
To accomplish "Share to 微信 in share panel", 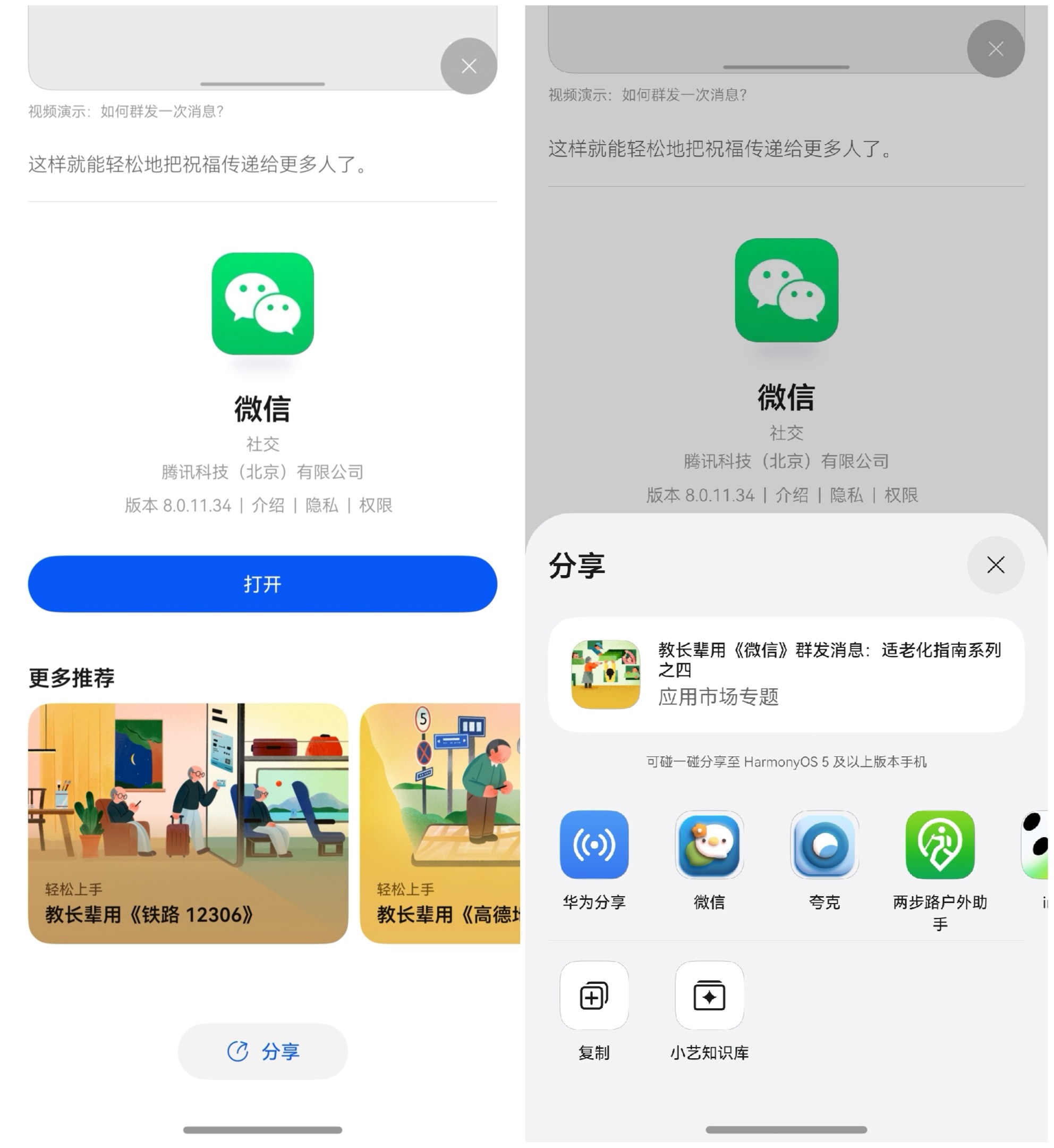I will click(x=709, y=845).
